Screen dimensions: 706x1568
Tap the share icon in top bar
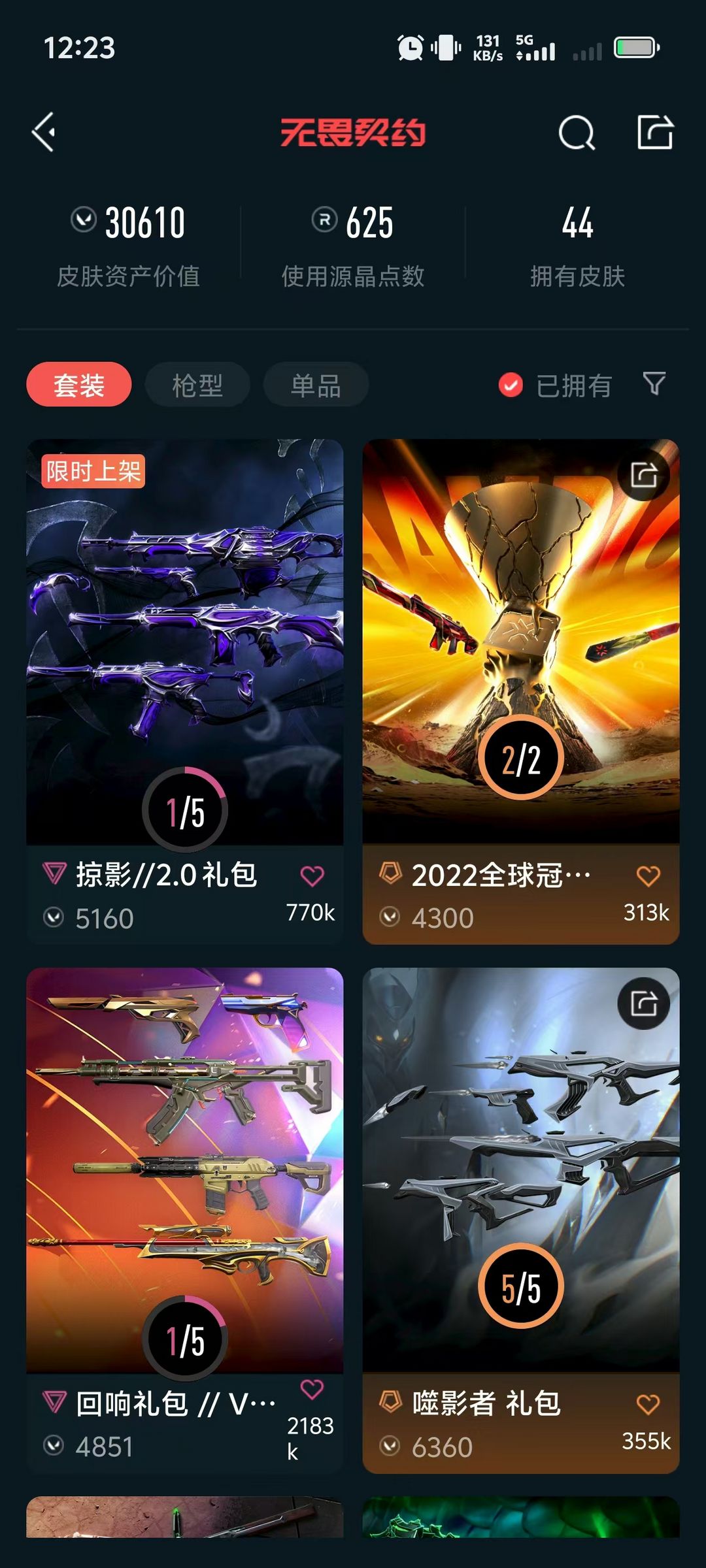click(655, 133)
